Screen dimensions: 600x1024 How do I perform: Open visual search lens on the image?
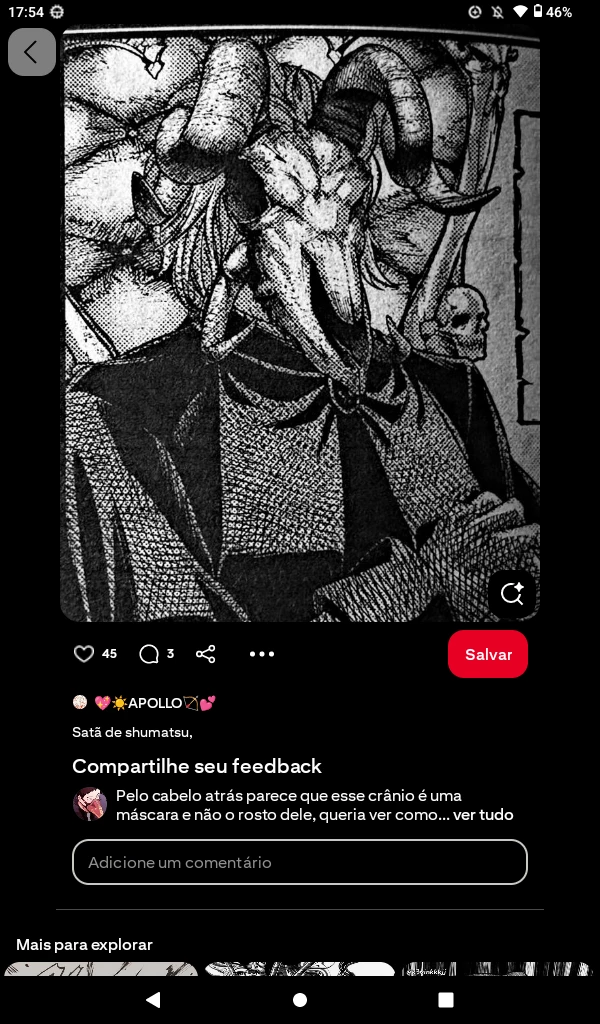click(x=512, y=593)
